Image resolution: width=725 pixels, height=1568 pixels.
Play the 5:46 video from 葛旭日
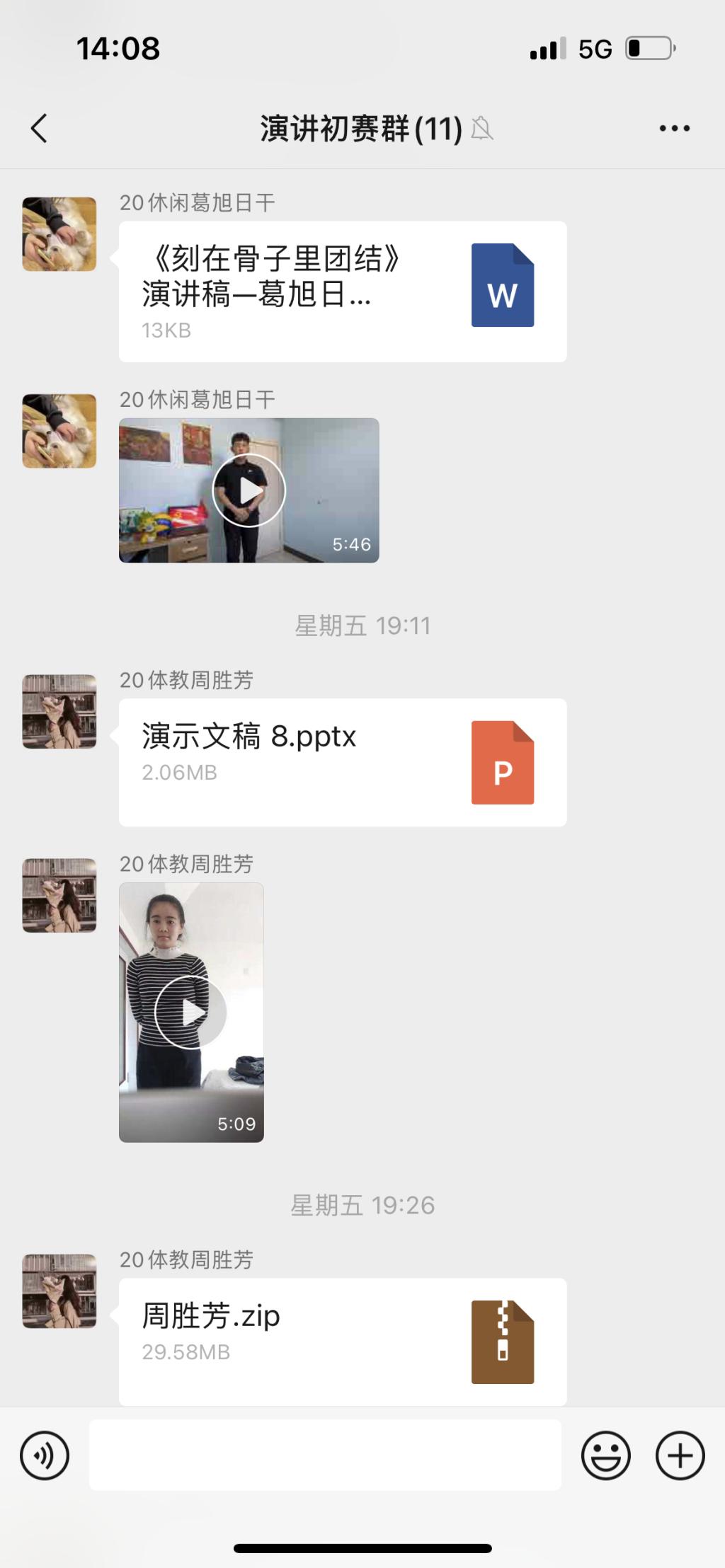coord(249,490)
